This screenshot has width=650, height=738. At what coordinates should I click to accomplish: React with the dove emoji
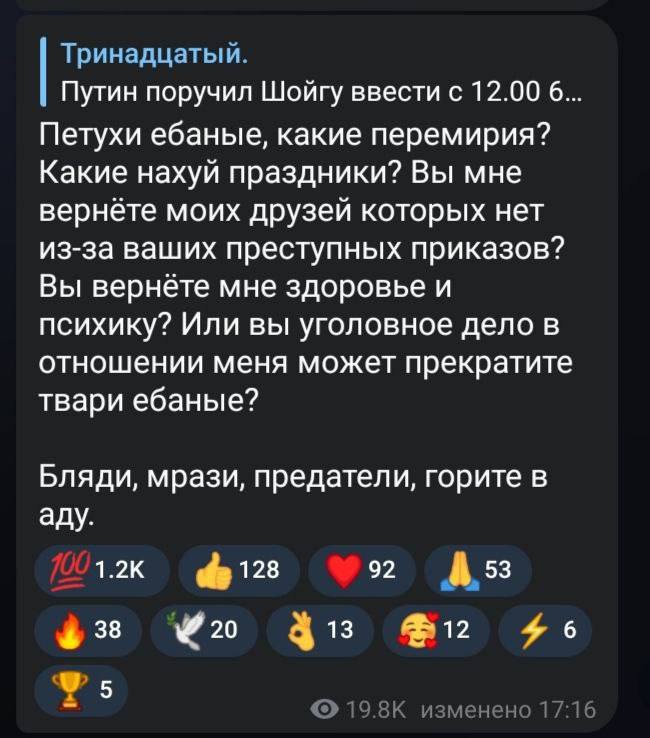point(204,631)
